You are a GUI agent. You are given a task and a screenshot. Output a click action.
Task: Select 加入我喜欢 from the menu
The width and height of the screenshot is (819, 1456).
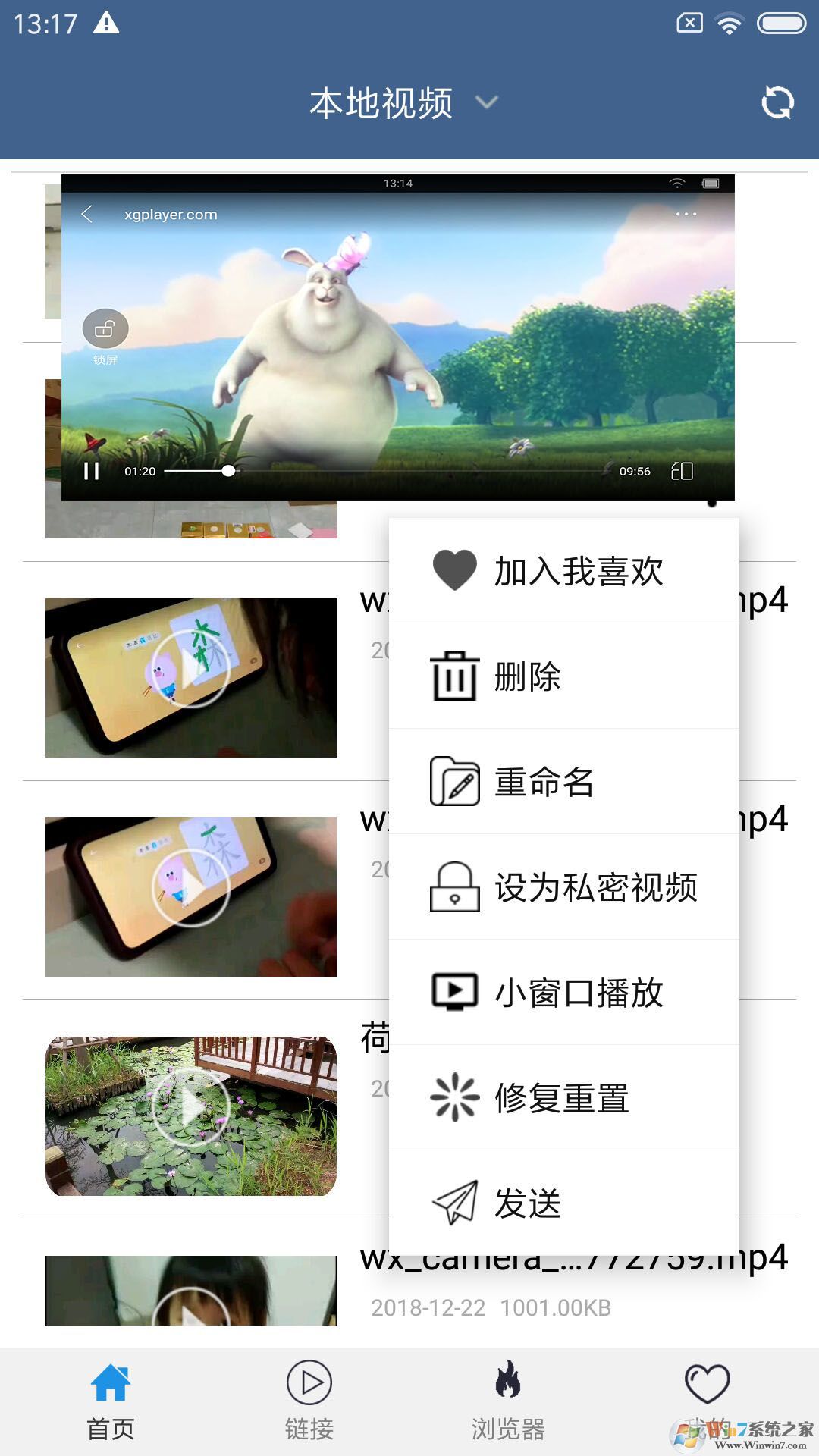click(x=563, y=571)
